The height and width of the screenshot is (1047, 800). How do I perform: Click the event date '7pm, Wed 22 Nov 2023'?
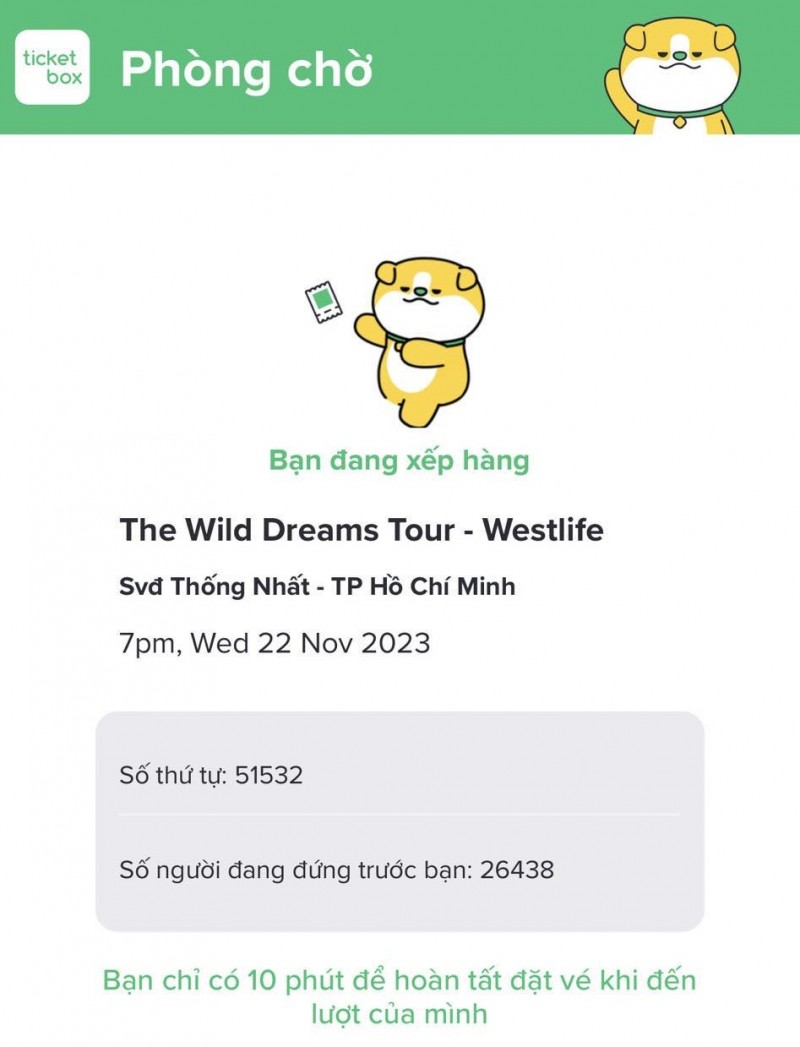click(x=273, y=644)
